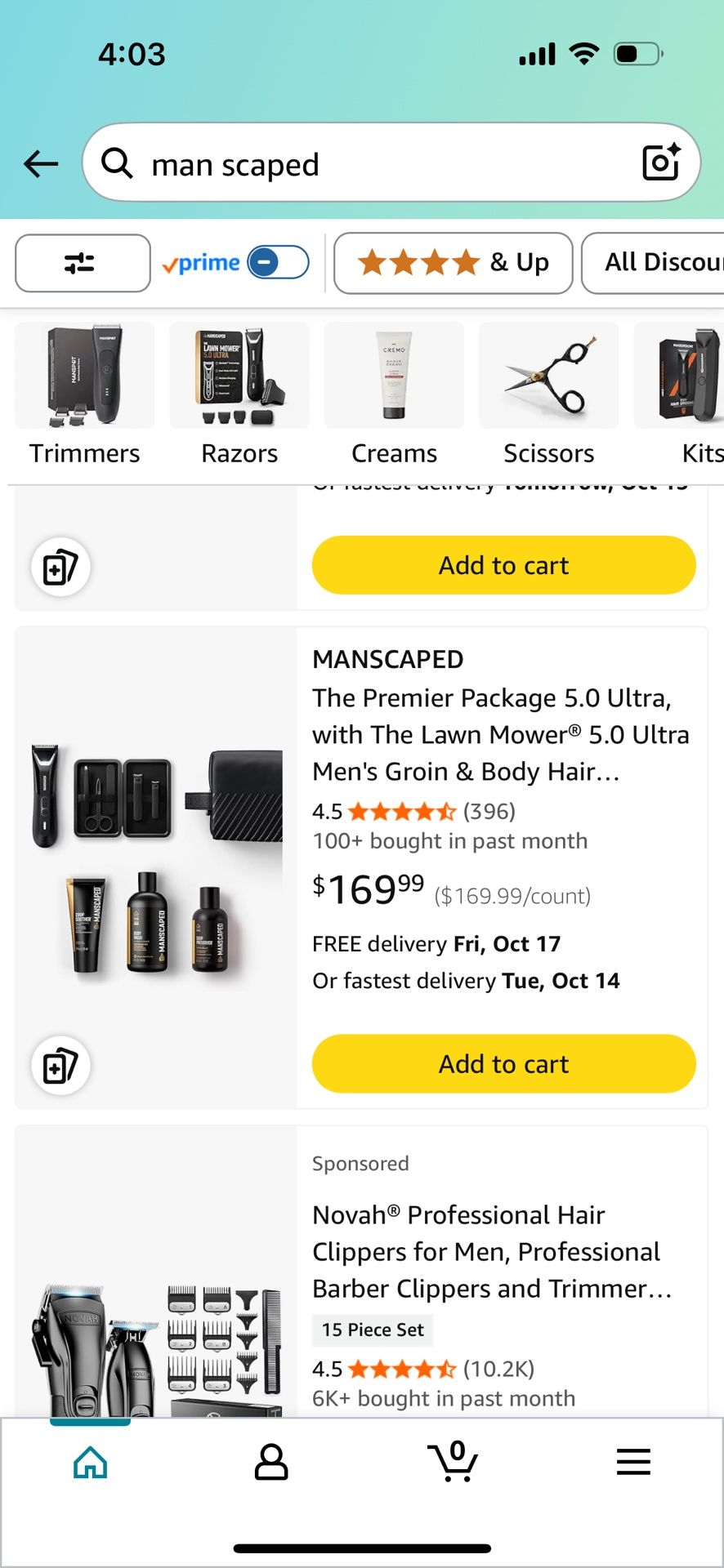Add Premier Package 5.0 Ultra to cart
The width and height of the screenshot is (724, 1568).
pyautogui.click(x=503, y=1063)
